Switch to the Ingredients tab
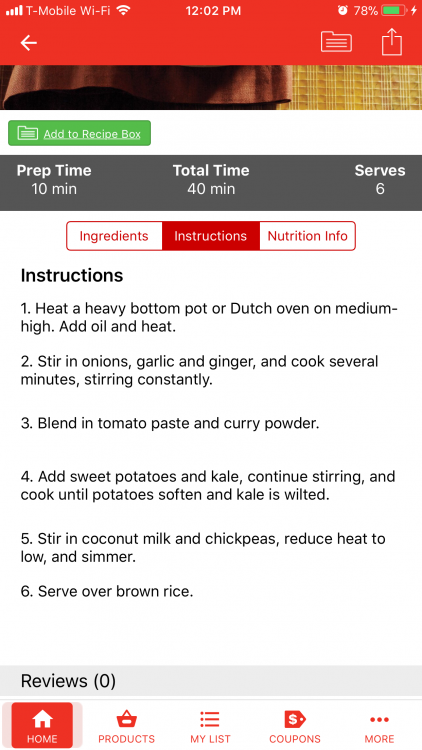Image resolution: width=422 pixels, height=750 pixels. coord(114,236)
